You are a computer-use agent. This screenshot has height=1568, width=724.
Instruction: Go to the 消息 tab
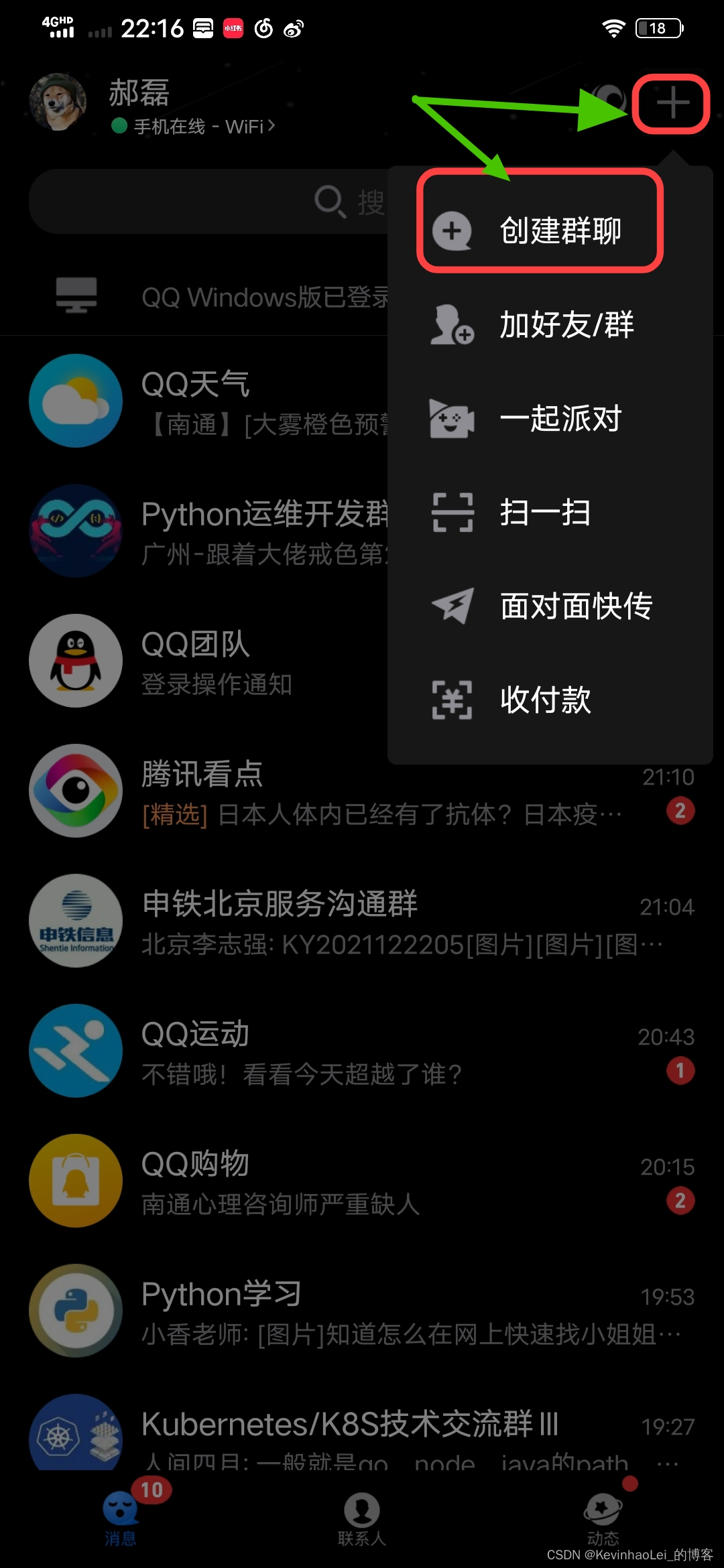121,1518
